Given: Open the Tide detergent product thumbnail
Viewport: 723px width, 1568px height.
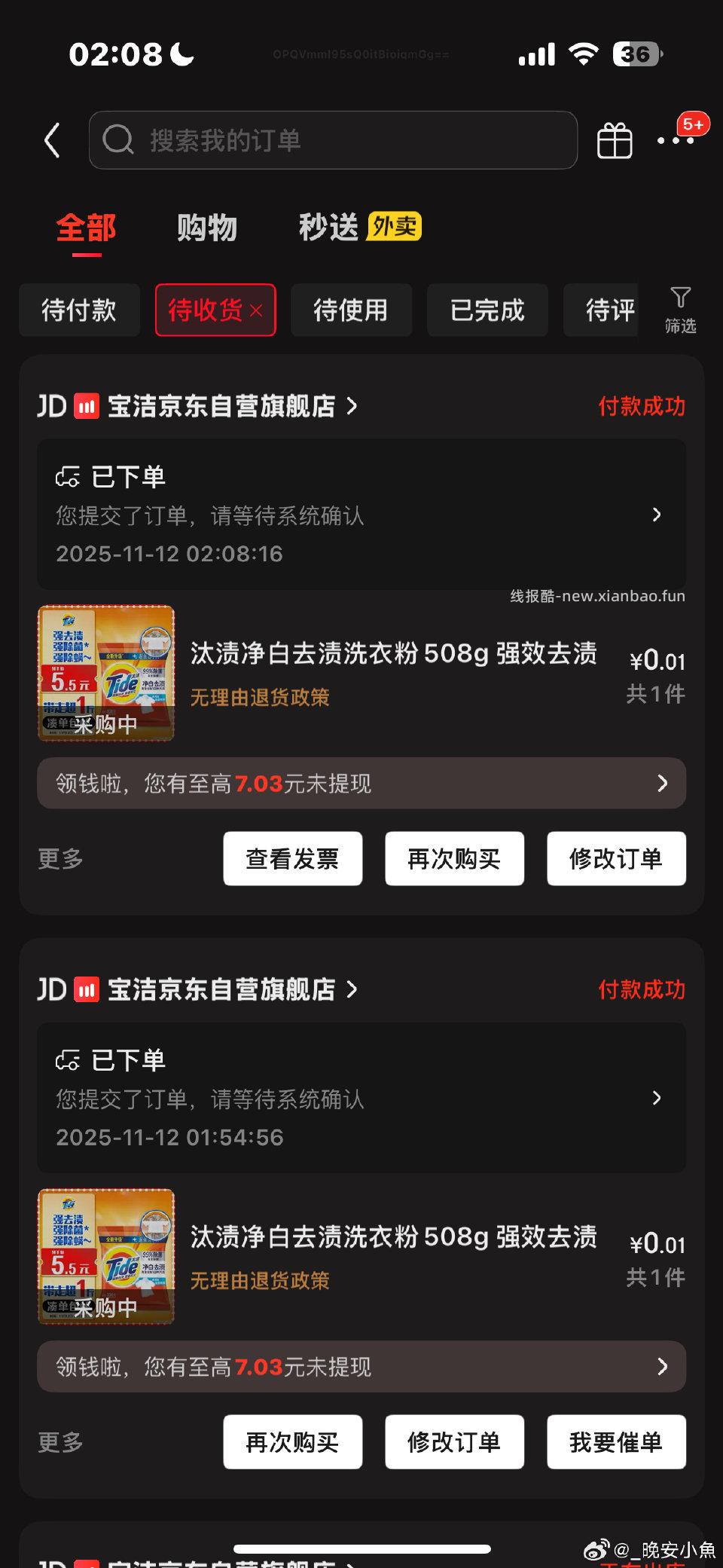Looking at the screenshot, I should click(105, 674).
